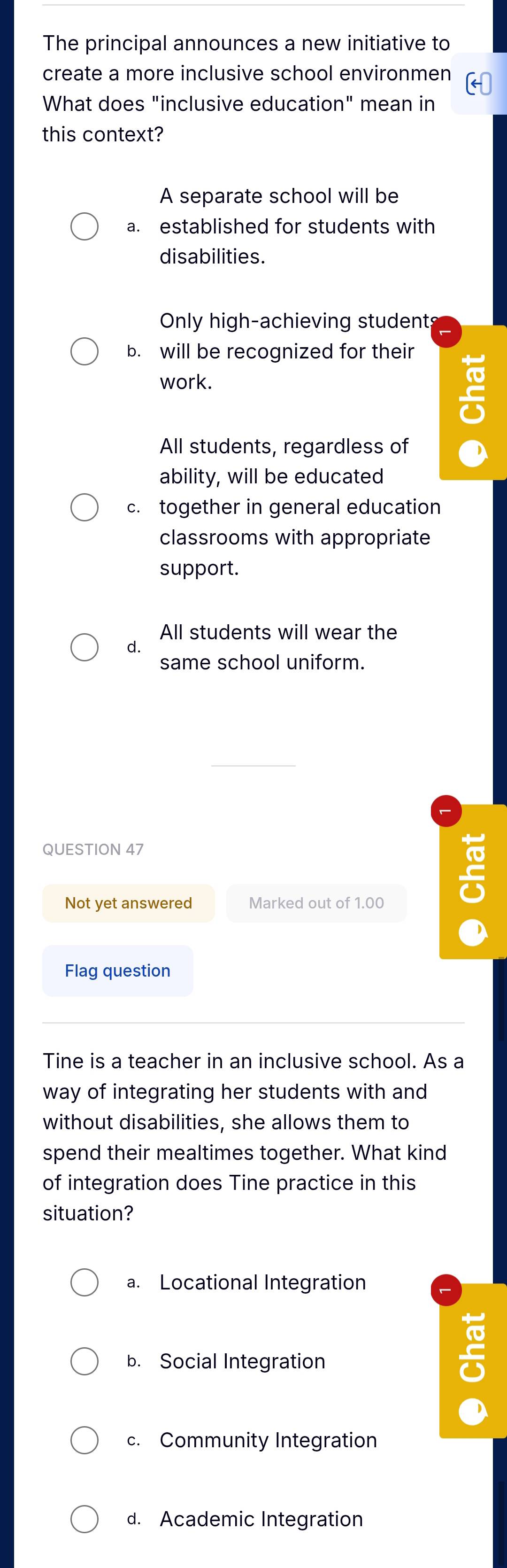Choose 'Only high-achieving students will be recognized'
The width and height of the screenshot is (507, 1568).
(84, 351)
